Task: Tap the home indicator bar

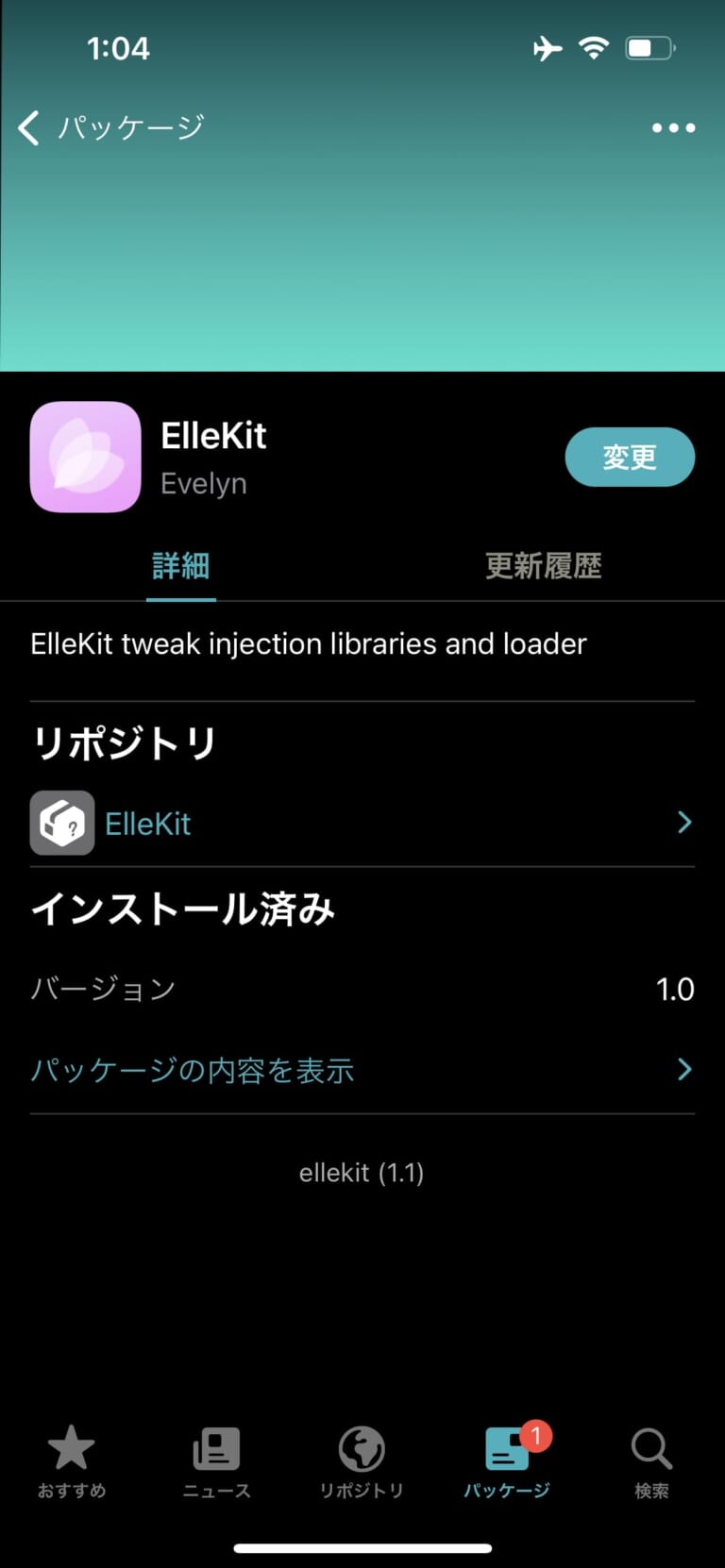Action: [362, 1546]
